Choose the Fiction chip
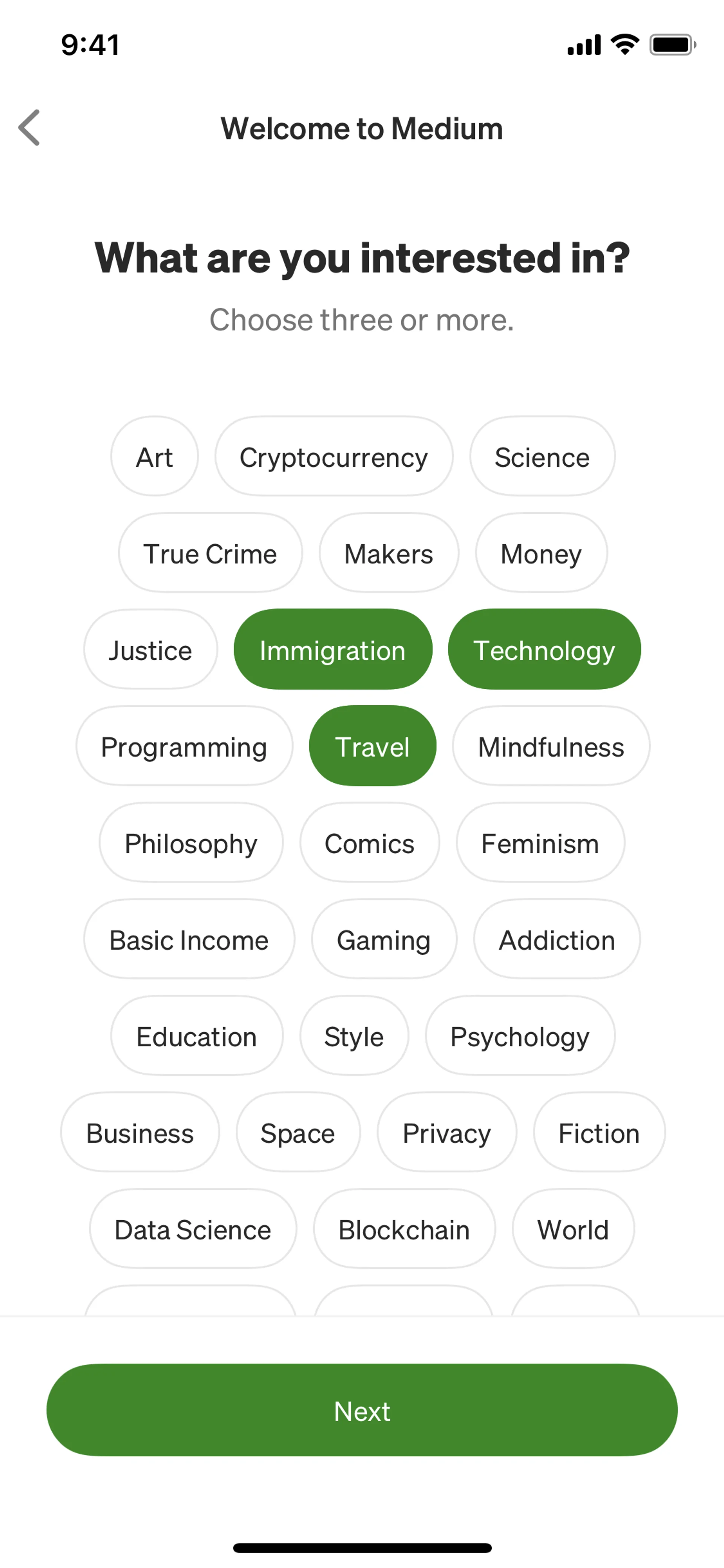 (x=599, y=1133)
